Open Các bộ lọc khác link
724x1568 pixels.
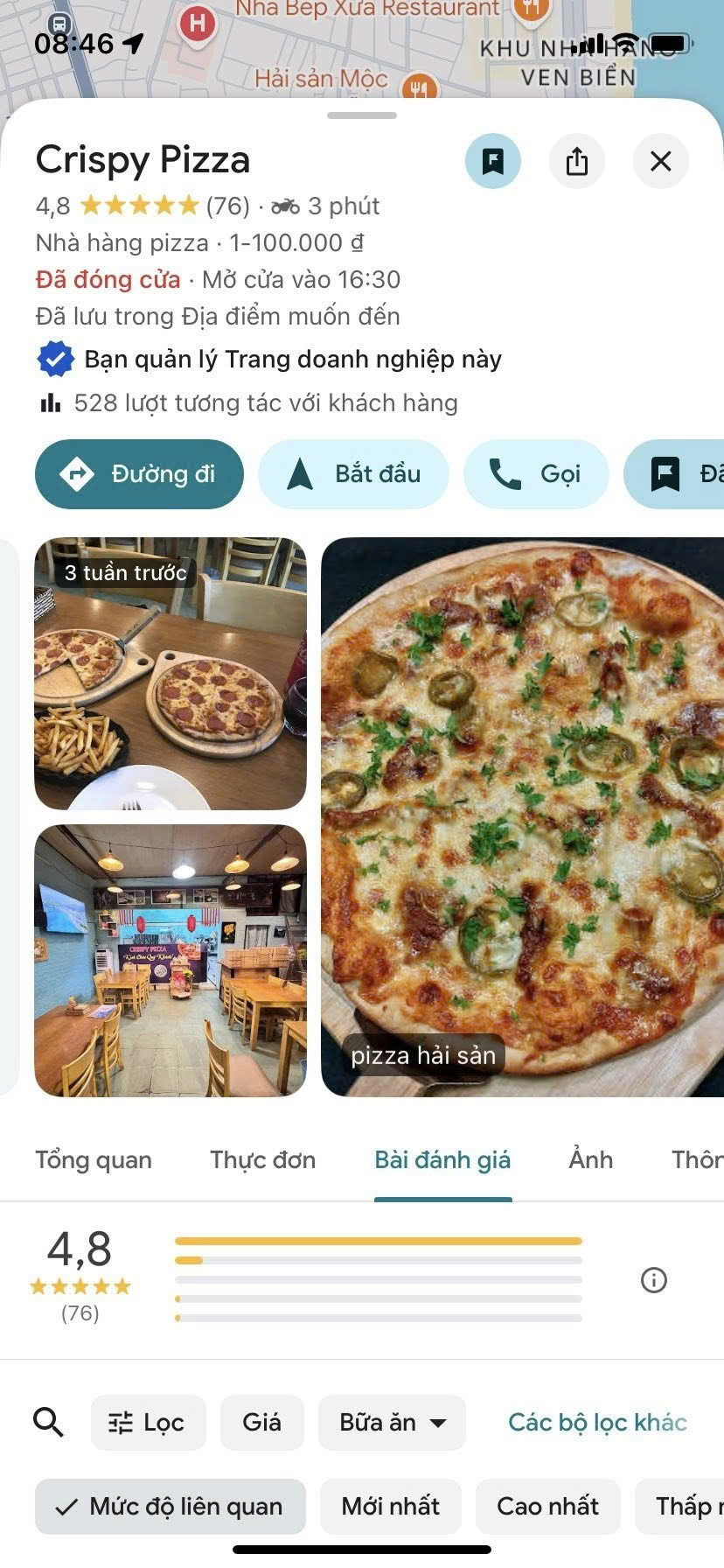(x=597, y=1423)
